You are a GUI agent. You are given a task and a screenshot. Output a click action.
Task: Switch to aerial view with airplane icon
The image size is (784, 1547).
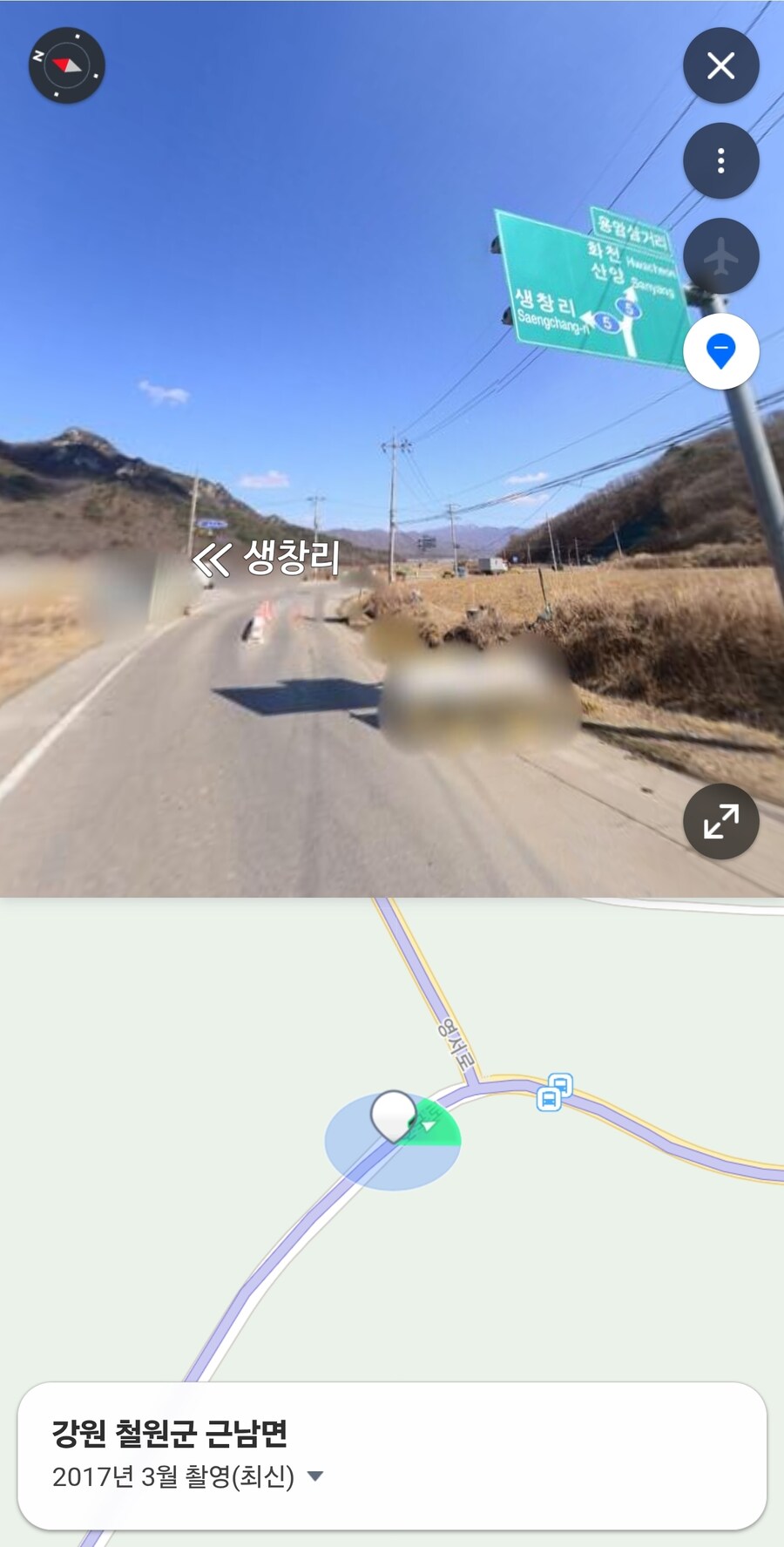720,257
